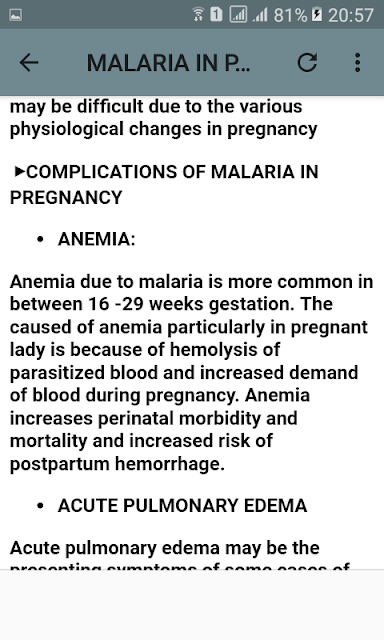384x640 pixels.
Task: Open the three-dot overflow menu
Action: (x=357, y=63)
